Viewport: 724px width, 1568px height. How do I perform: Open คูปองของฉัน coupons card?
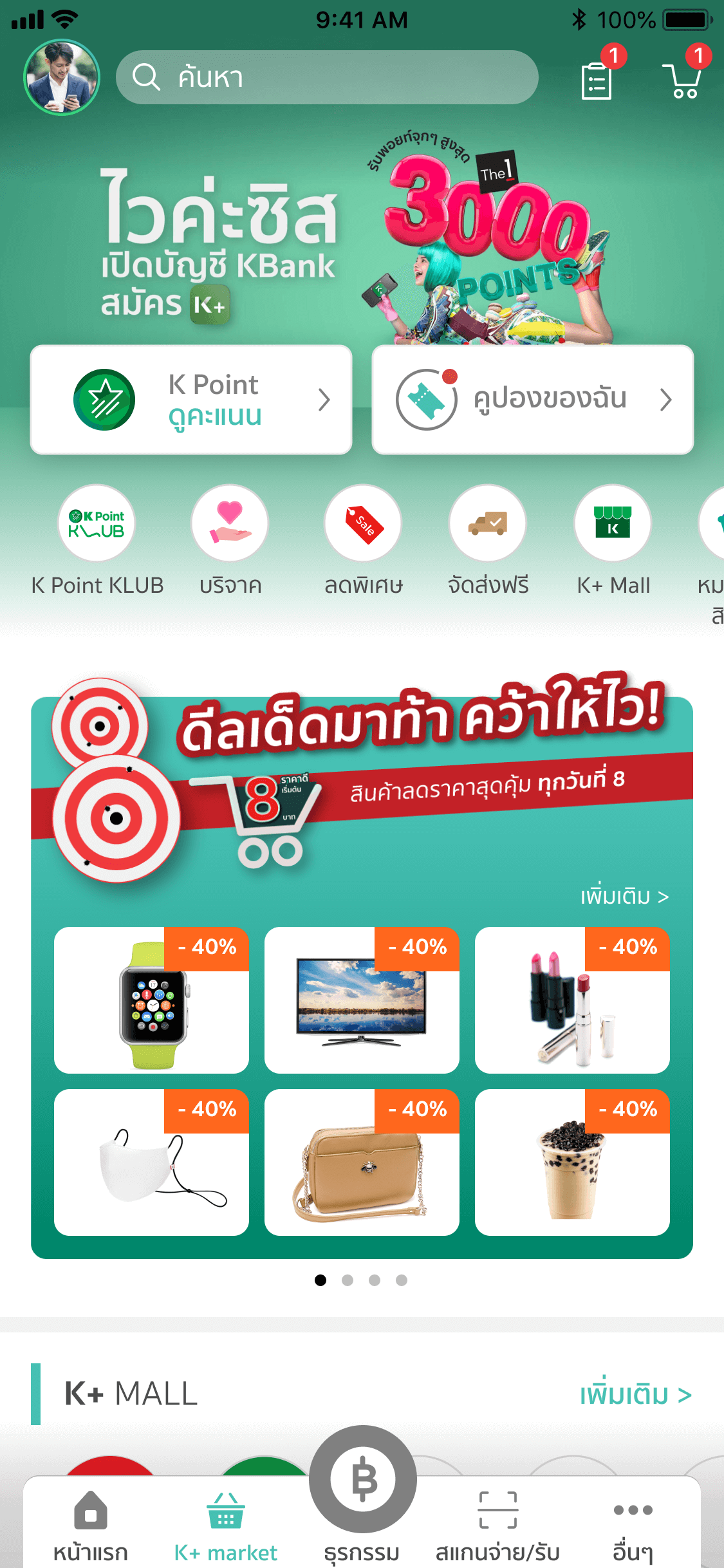click(x=532, y=400)
